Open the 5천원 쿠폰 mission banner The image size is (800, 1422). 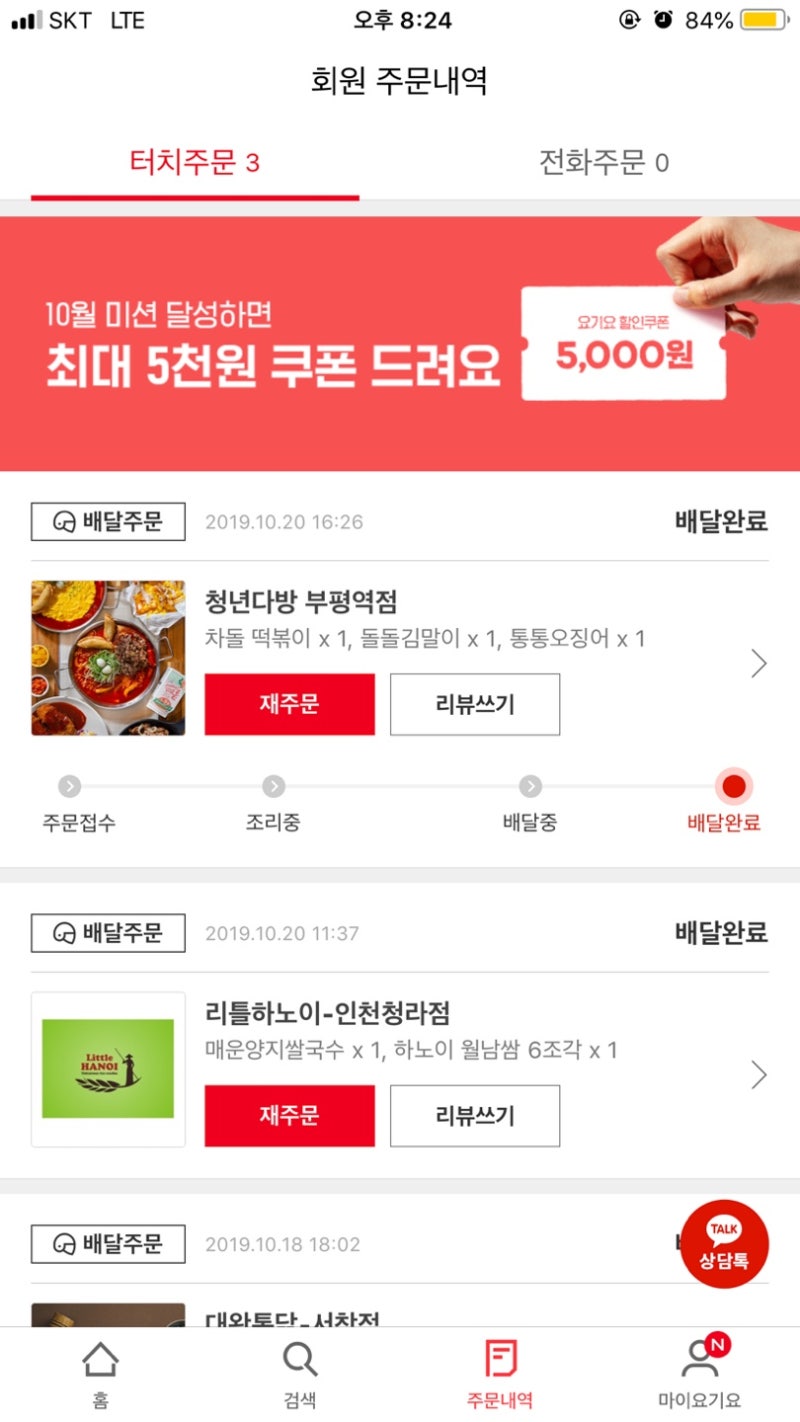(x=400, y=343)
